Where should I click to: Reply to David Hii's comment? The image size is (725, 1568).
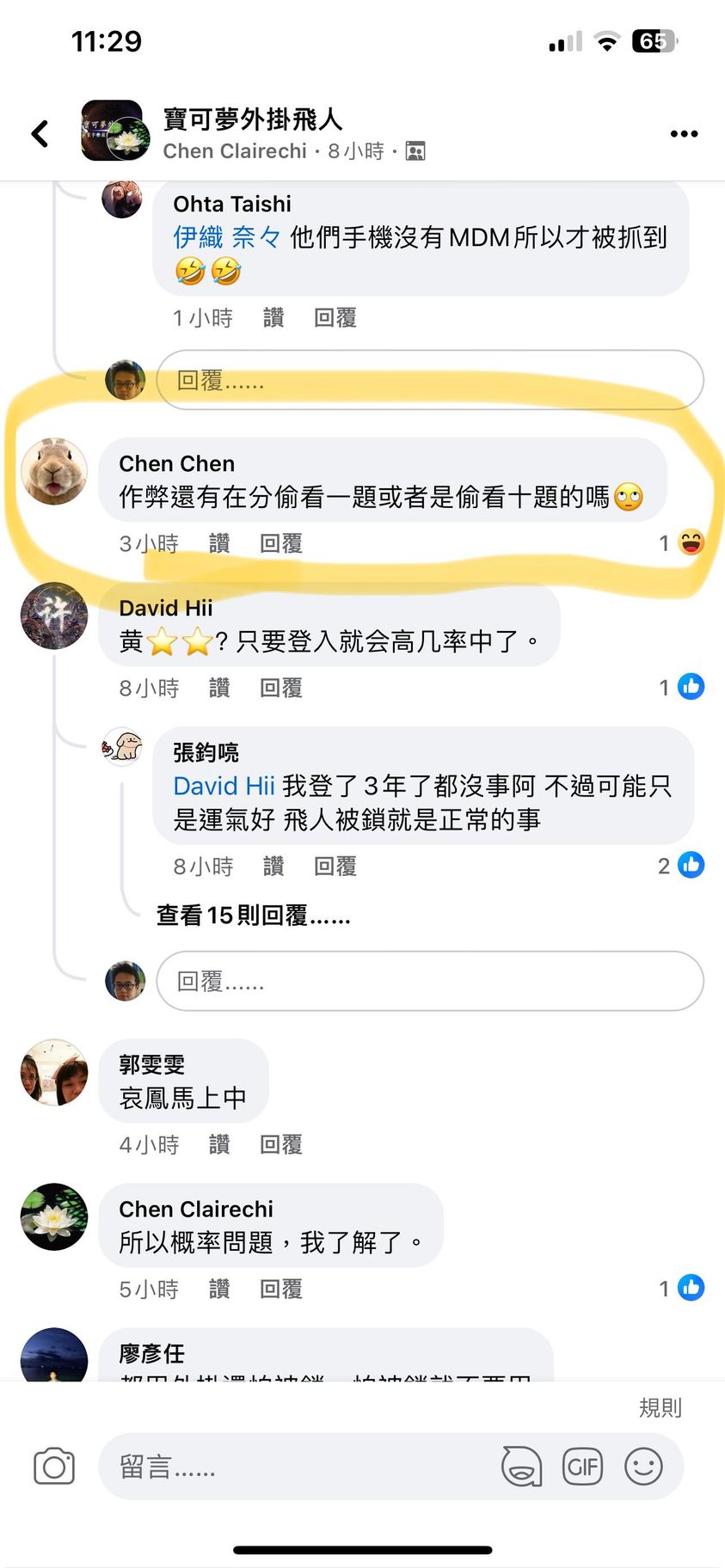(281, 688)
